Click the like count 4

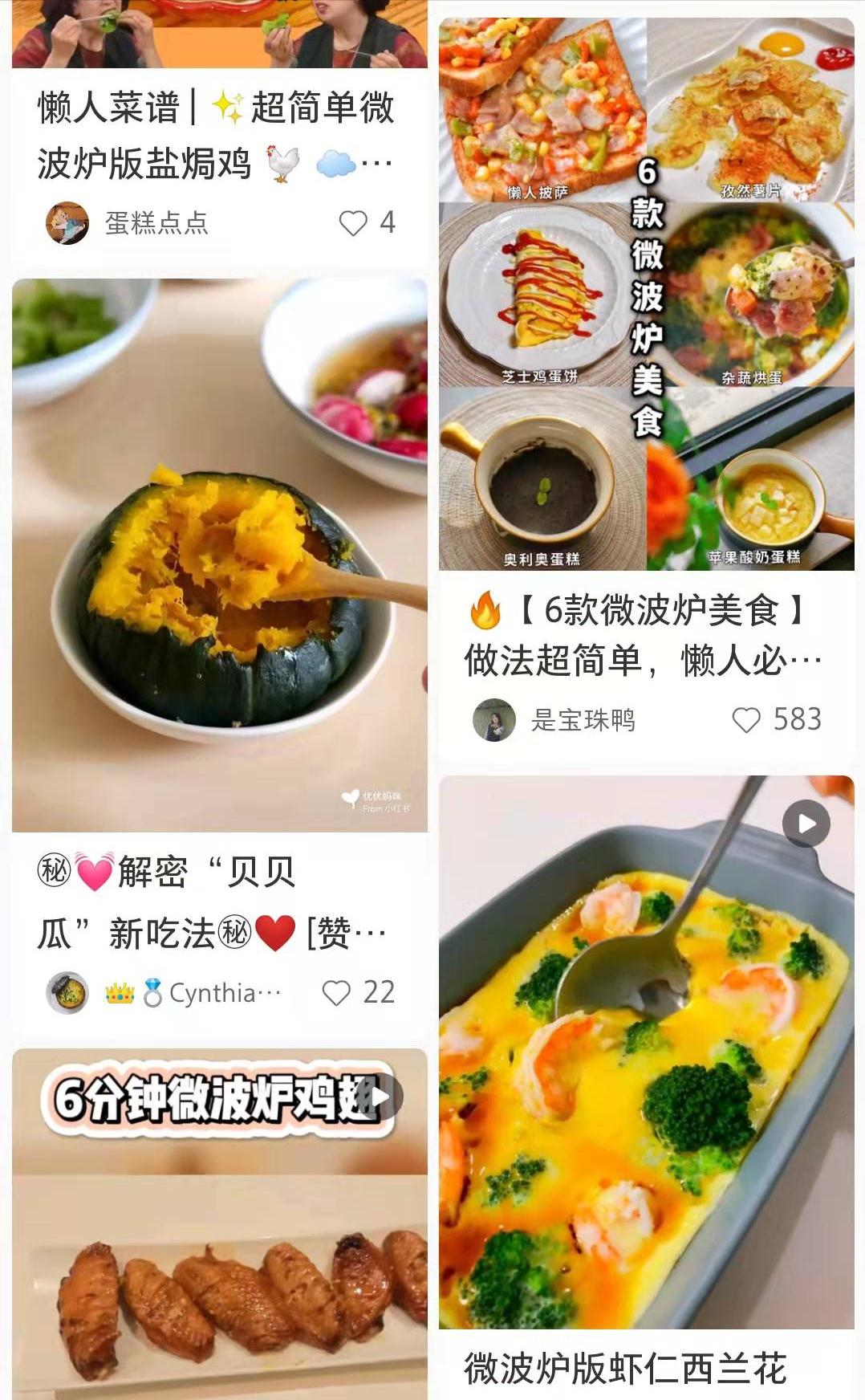pos(388,225)
